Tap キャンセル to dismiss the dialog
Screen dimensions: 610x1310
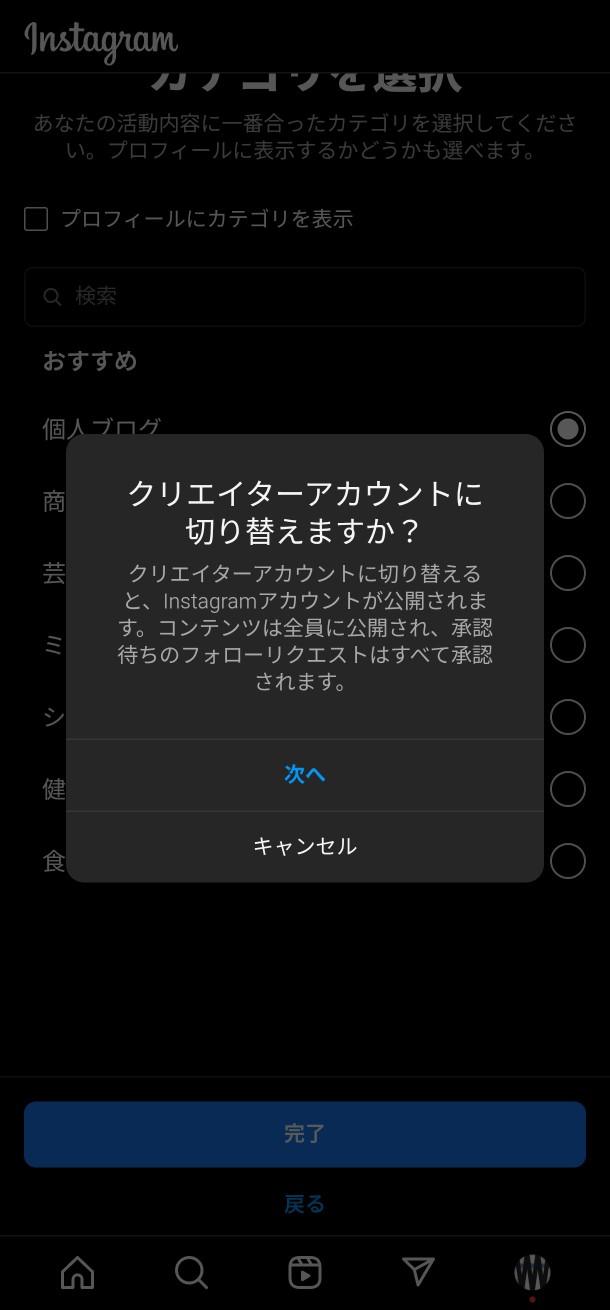click(x=305, y=847)
